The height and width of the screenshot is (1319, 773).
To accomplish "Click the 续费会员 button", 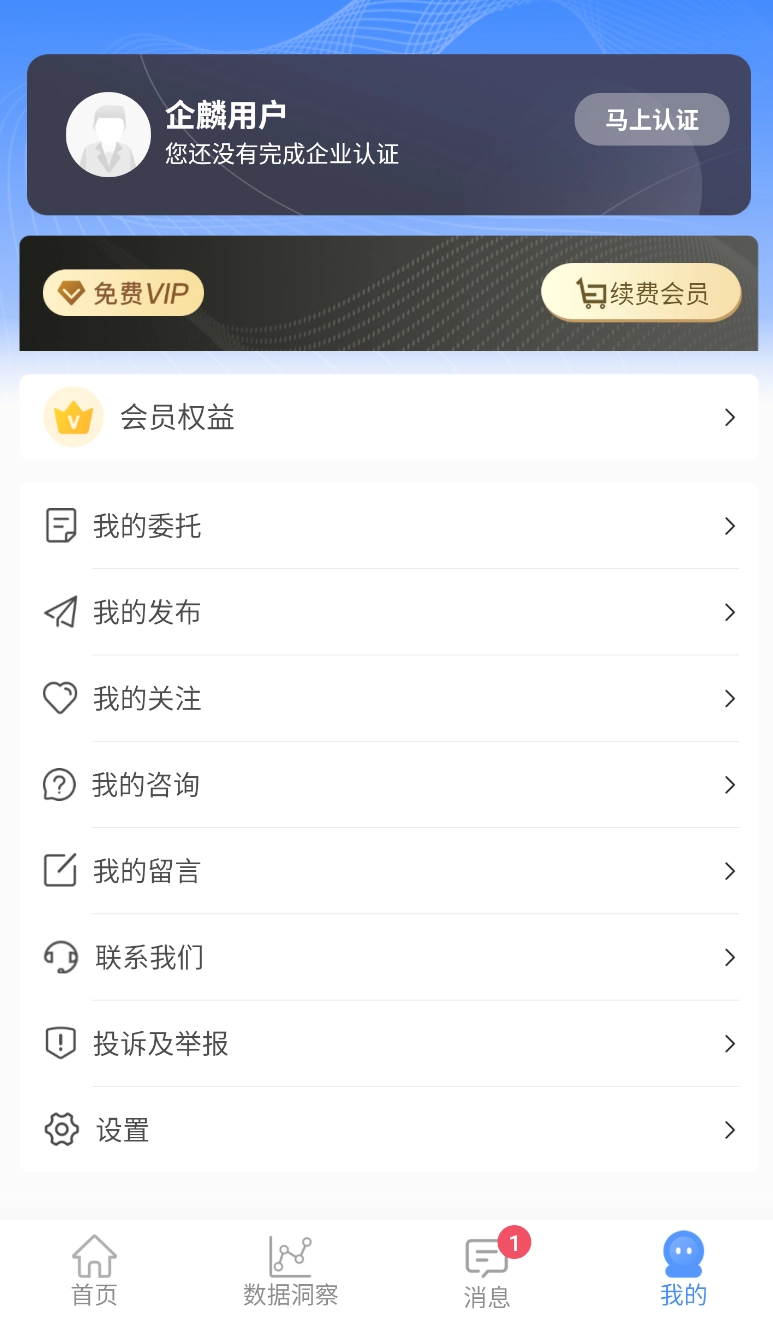I will (641, 292).
